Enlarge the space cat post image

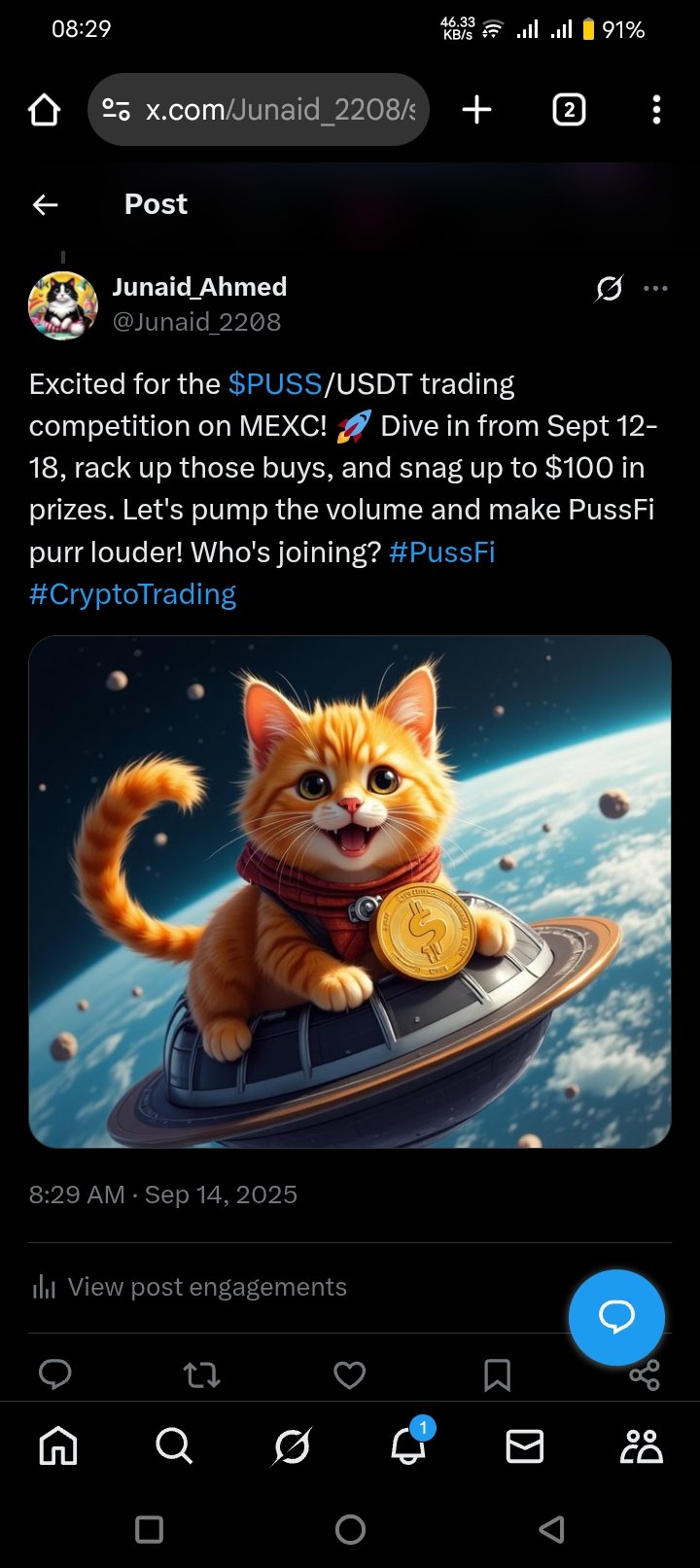click(x=350, y=891)
